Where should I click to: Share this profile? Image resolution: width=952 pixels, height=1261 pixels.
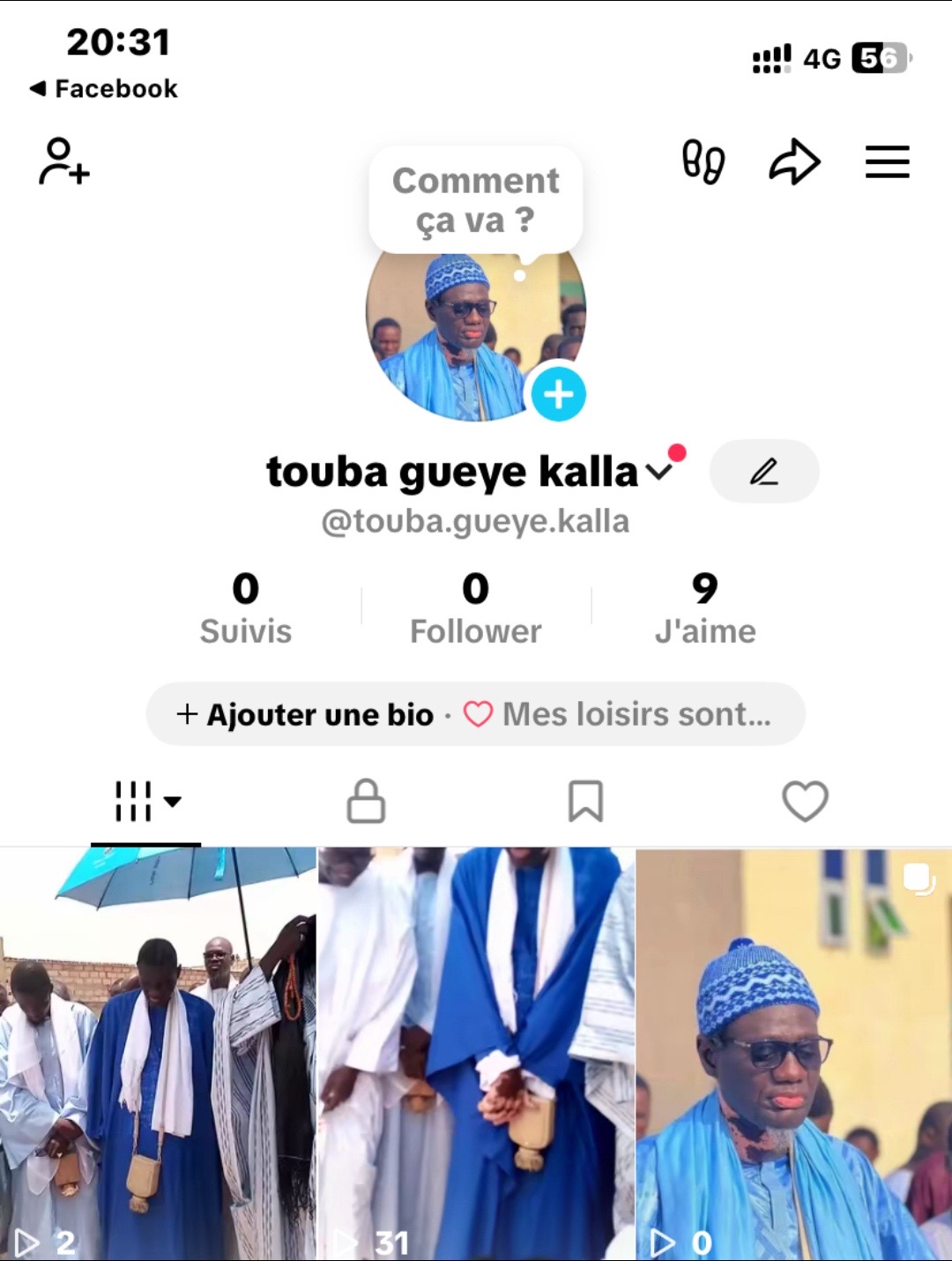794,162
